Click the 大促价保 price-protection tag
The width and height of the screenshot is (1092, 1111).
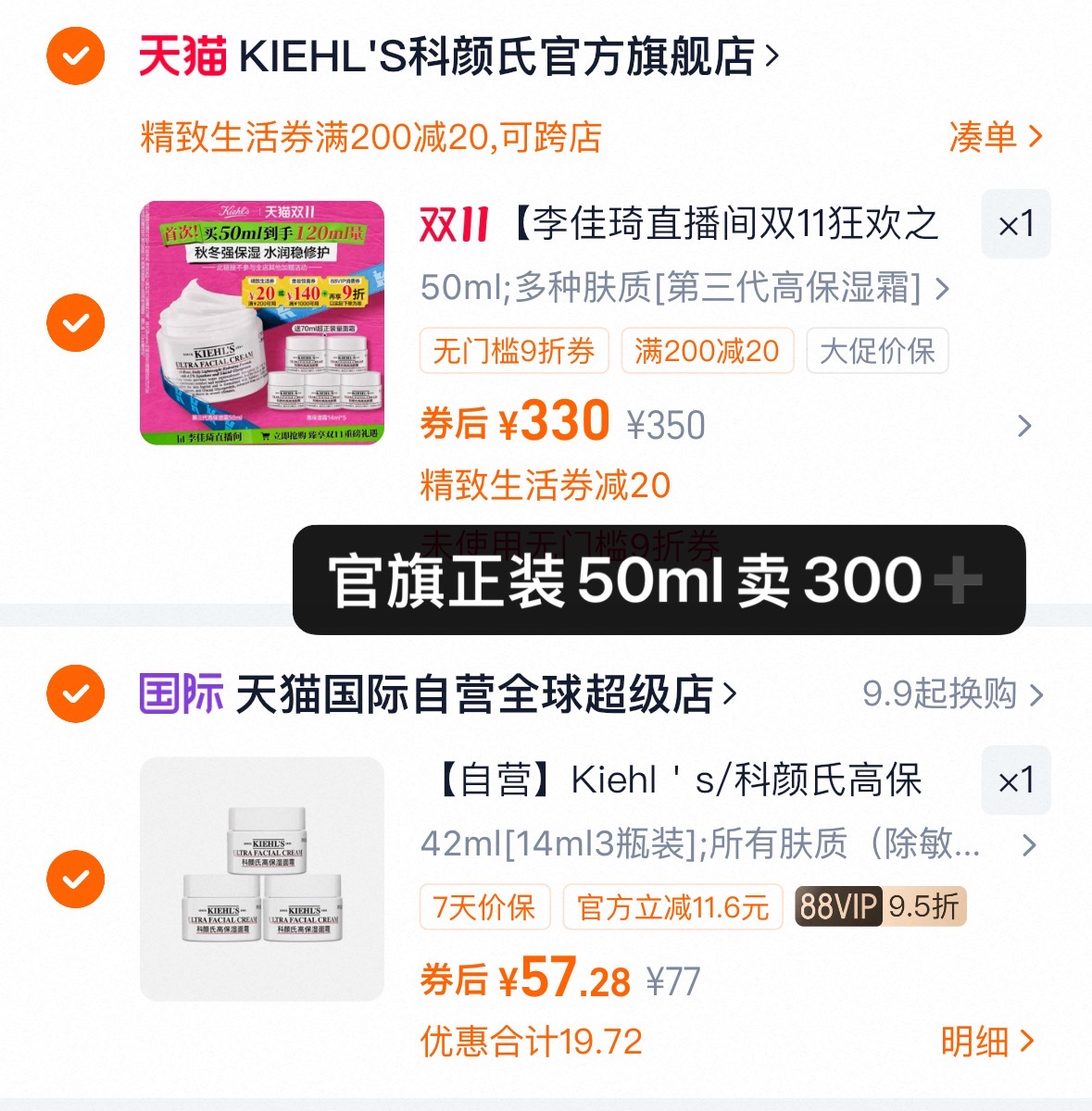876,351
